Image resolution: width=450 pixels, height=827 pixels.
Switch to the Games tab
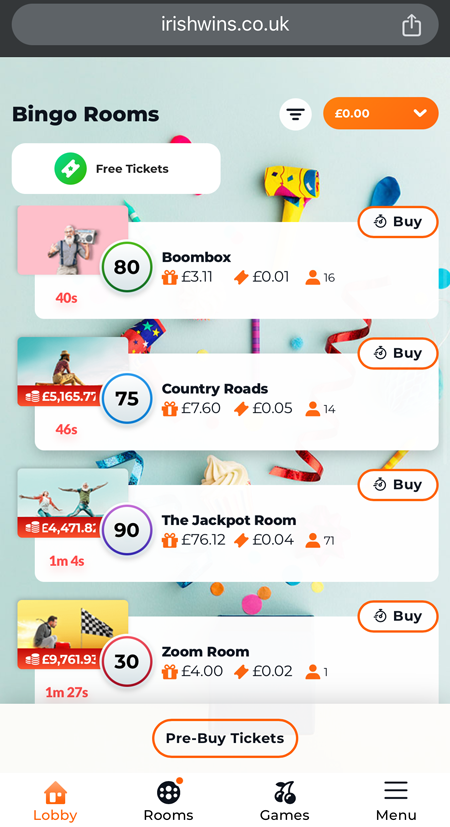285,801
